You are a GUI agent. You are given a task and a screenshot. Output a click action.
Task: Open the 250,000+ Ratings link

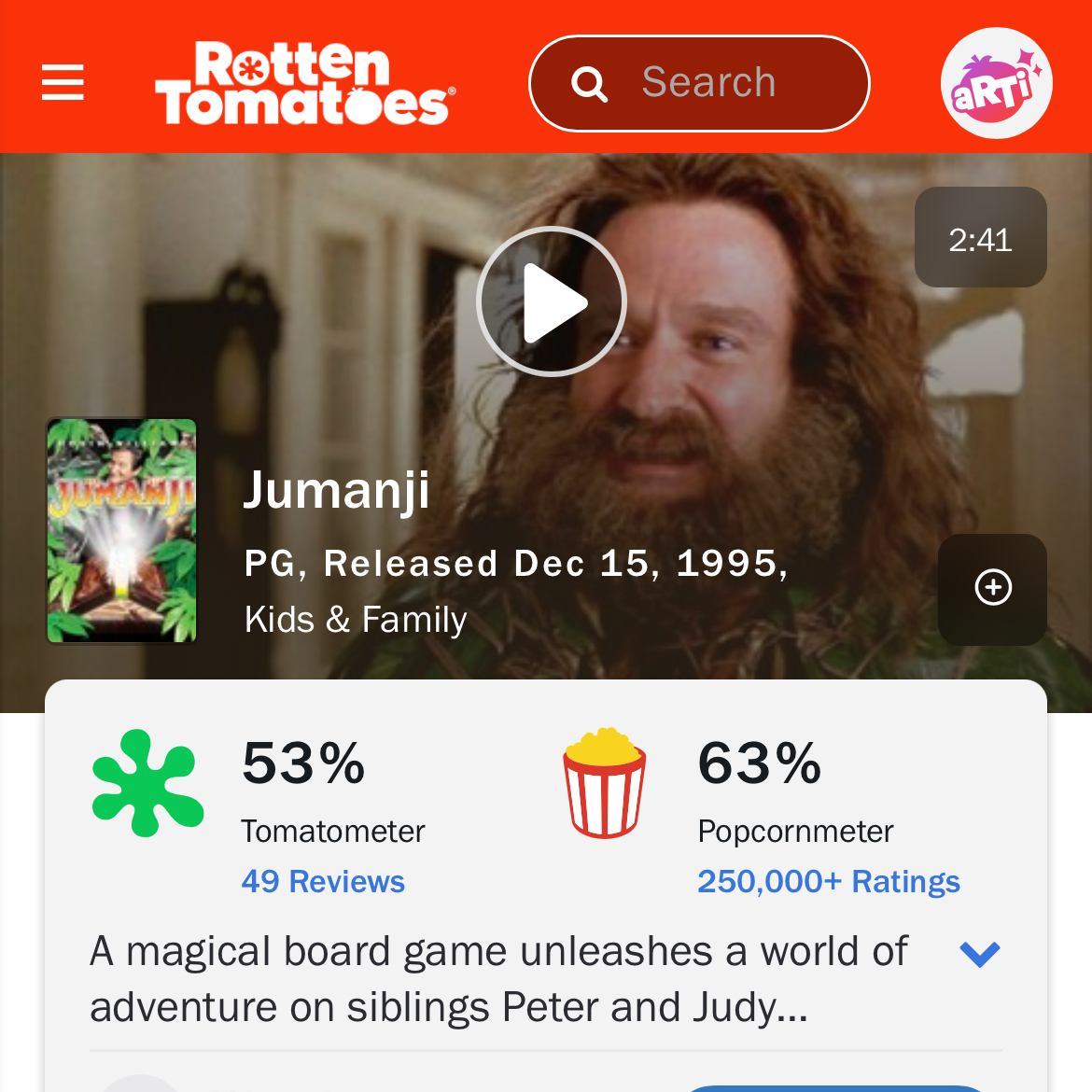tap(828, 881)
